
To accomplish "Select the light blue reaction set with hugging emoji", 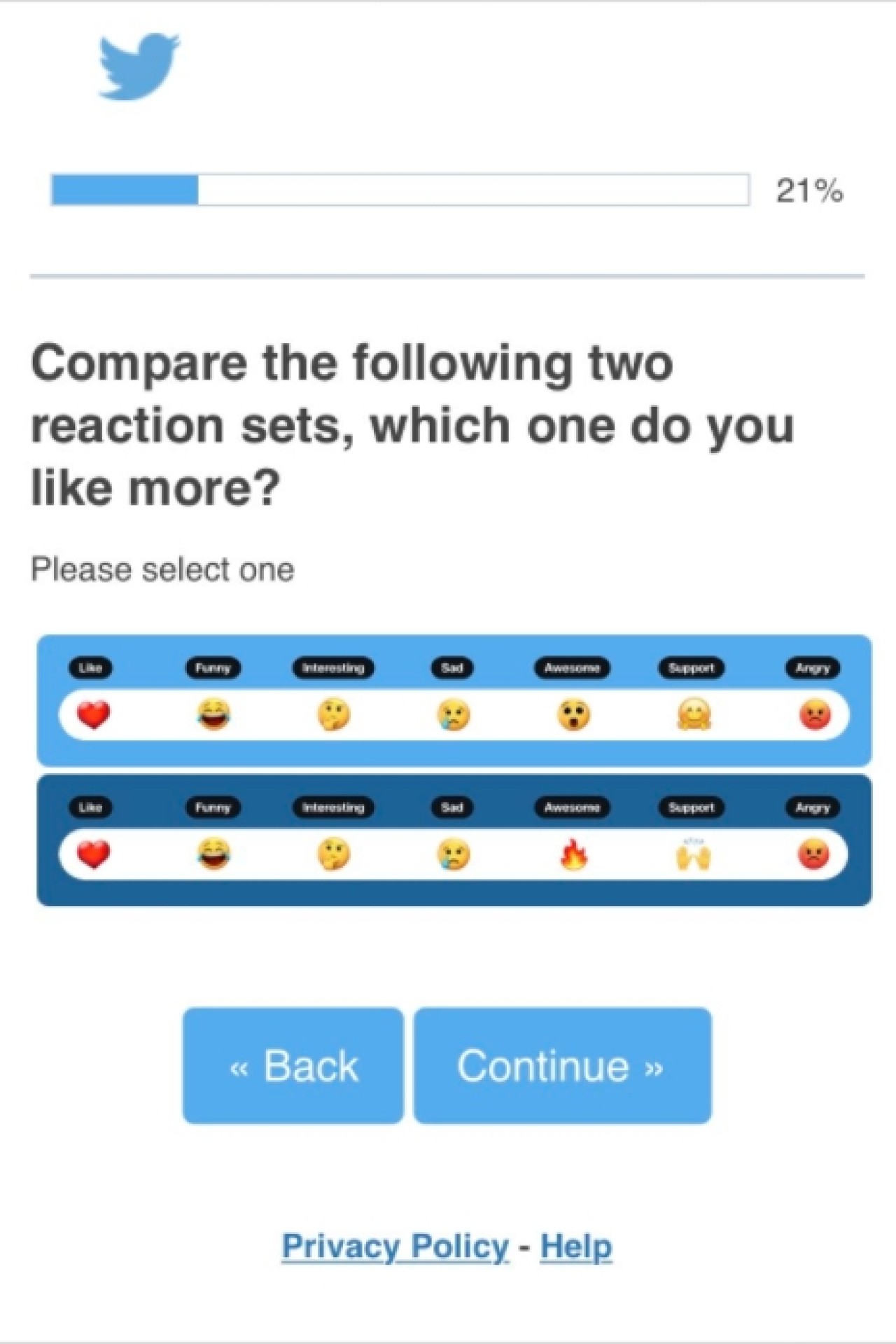I will click(454, 700).
